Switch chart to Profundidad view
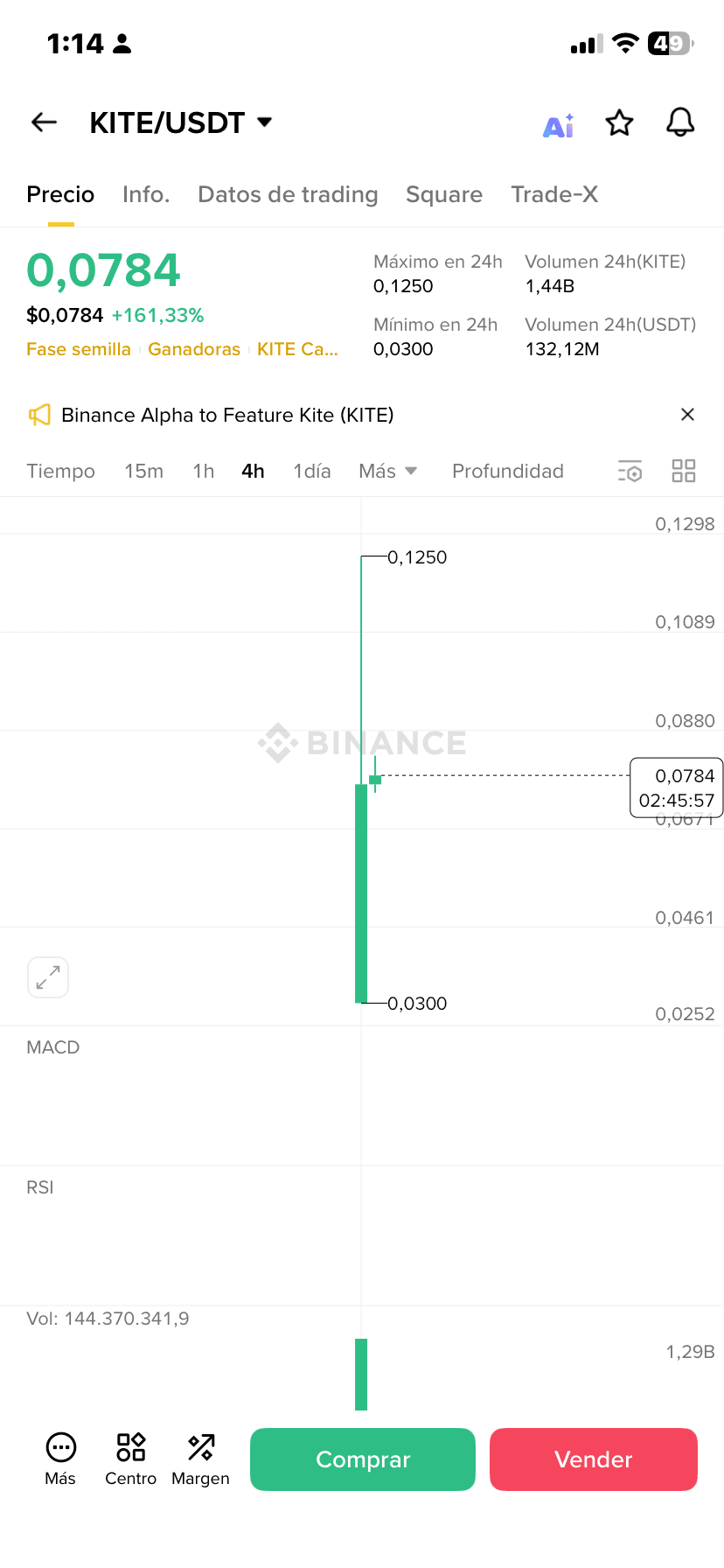 [x=507, y=471]
